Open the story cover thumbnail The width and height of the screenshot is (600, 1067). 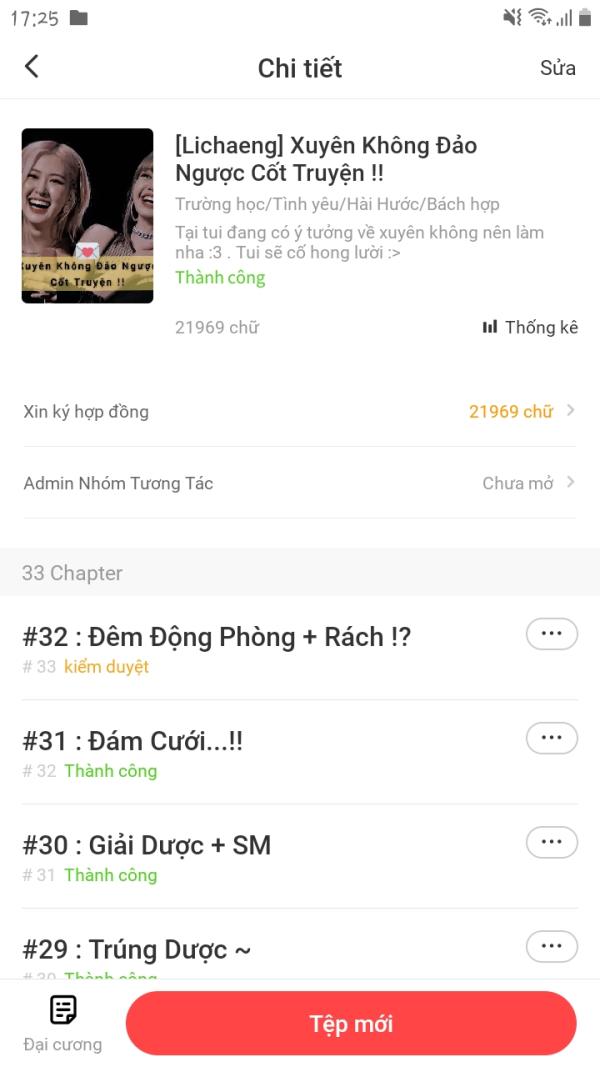87,215
